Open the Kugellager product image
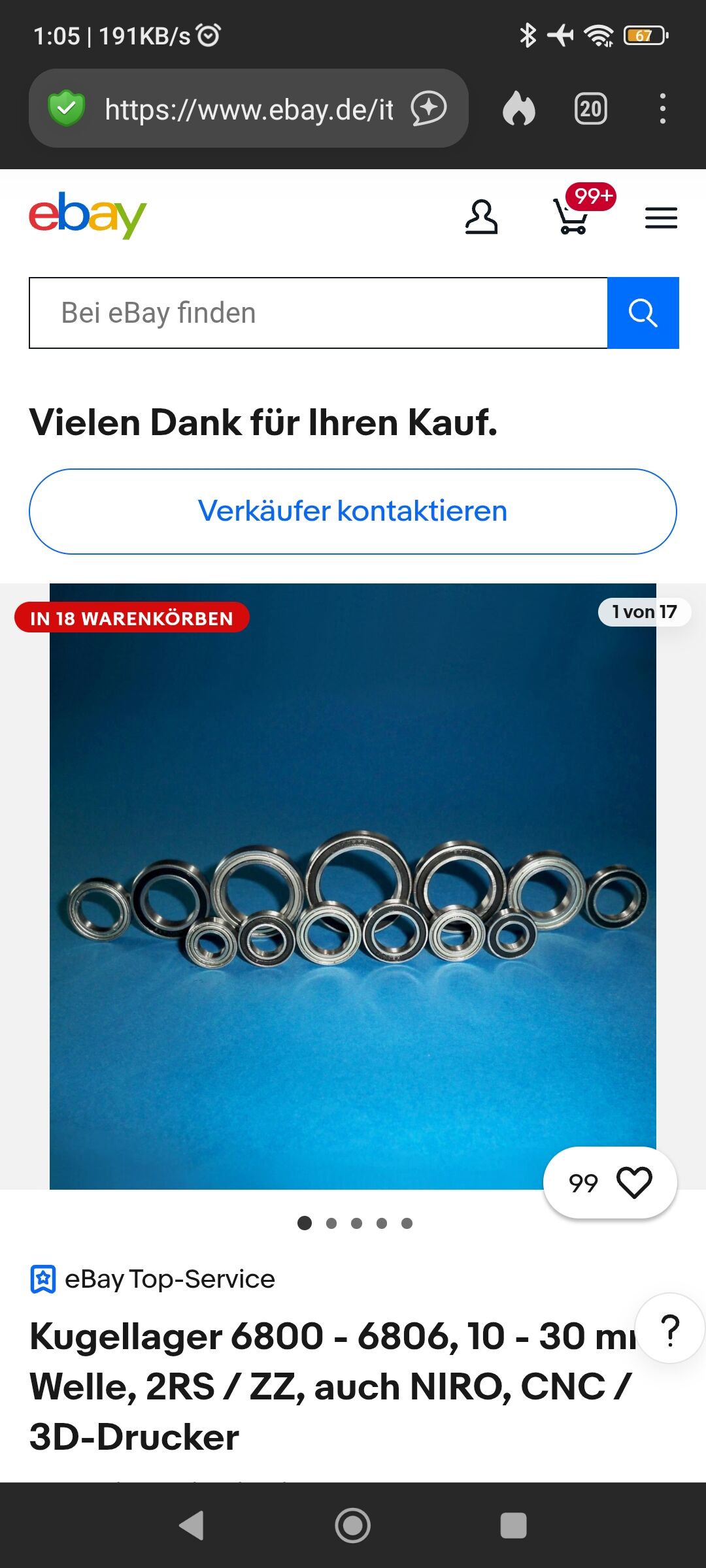Screen dimensions: 706x1568 pos(352,885)
